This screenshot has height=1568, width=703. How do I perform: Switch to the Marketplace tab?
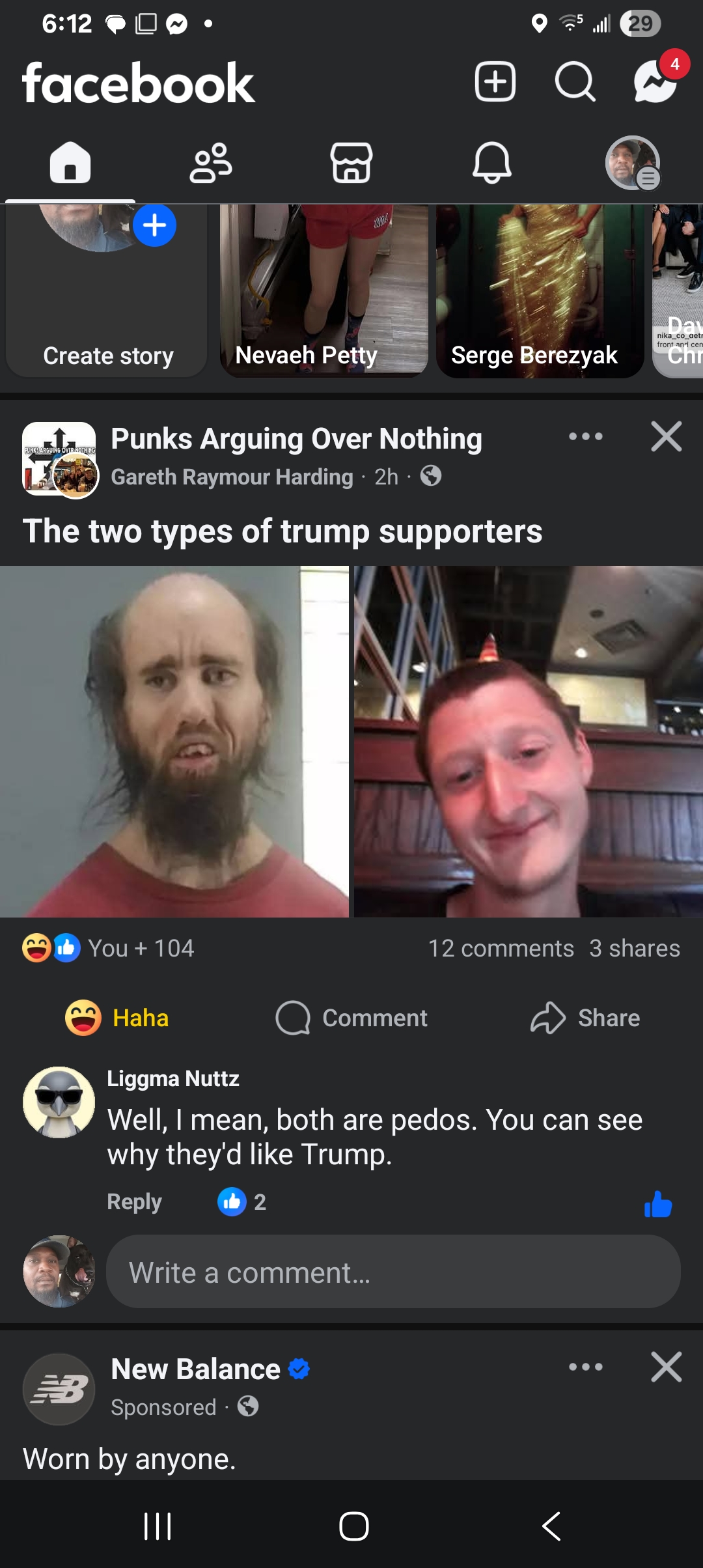[351, 163]
